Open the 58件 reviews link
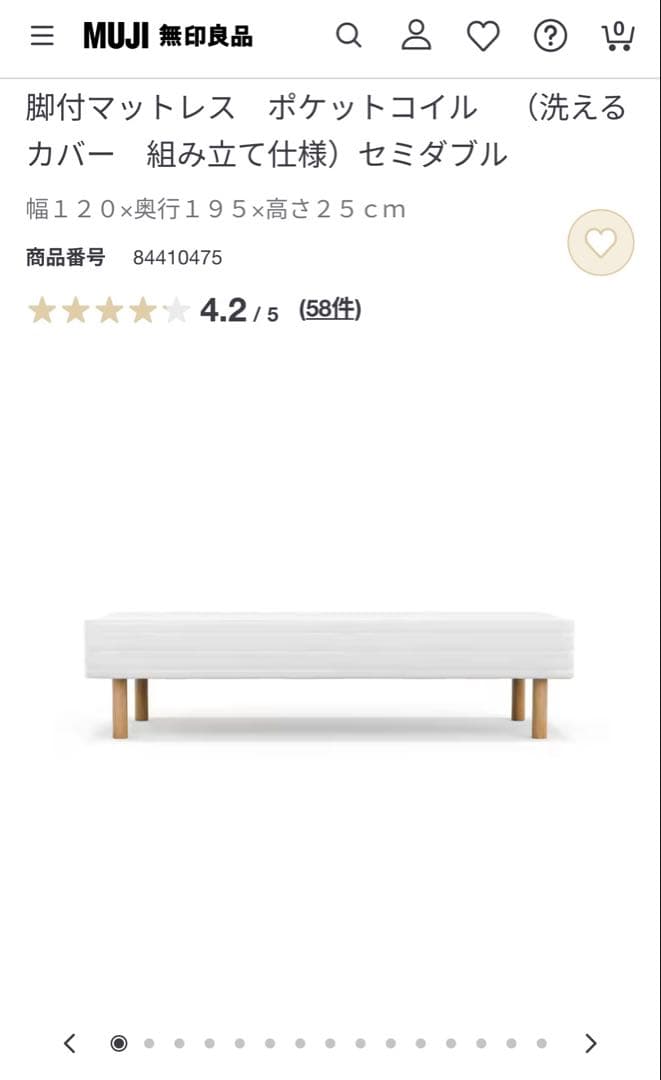Viewport: 661px width, 1080px height. pyautogui.click(x=330, y=310)
